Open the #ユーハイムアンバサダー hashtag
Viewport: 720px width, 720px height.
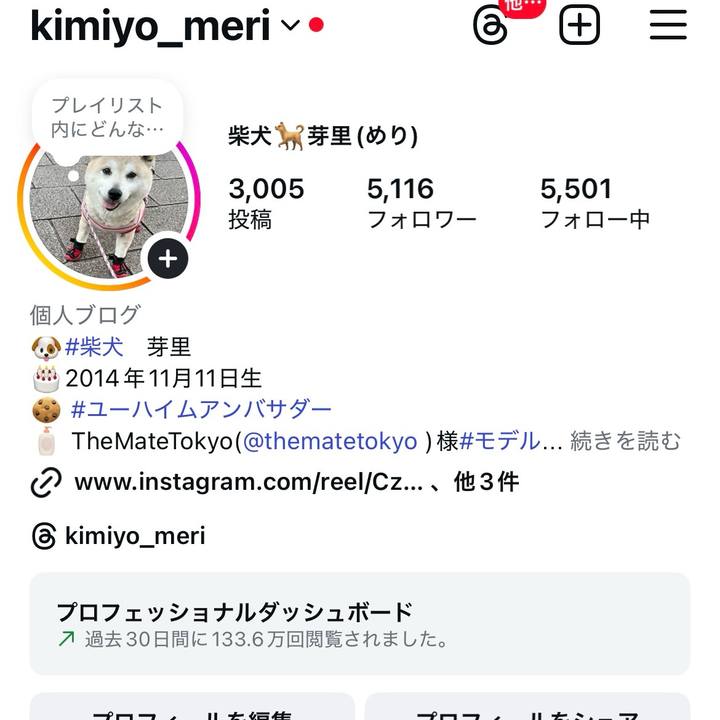[201, 409]
